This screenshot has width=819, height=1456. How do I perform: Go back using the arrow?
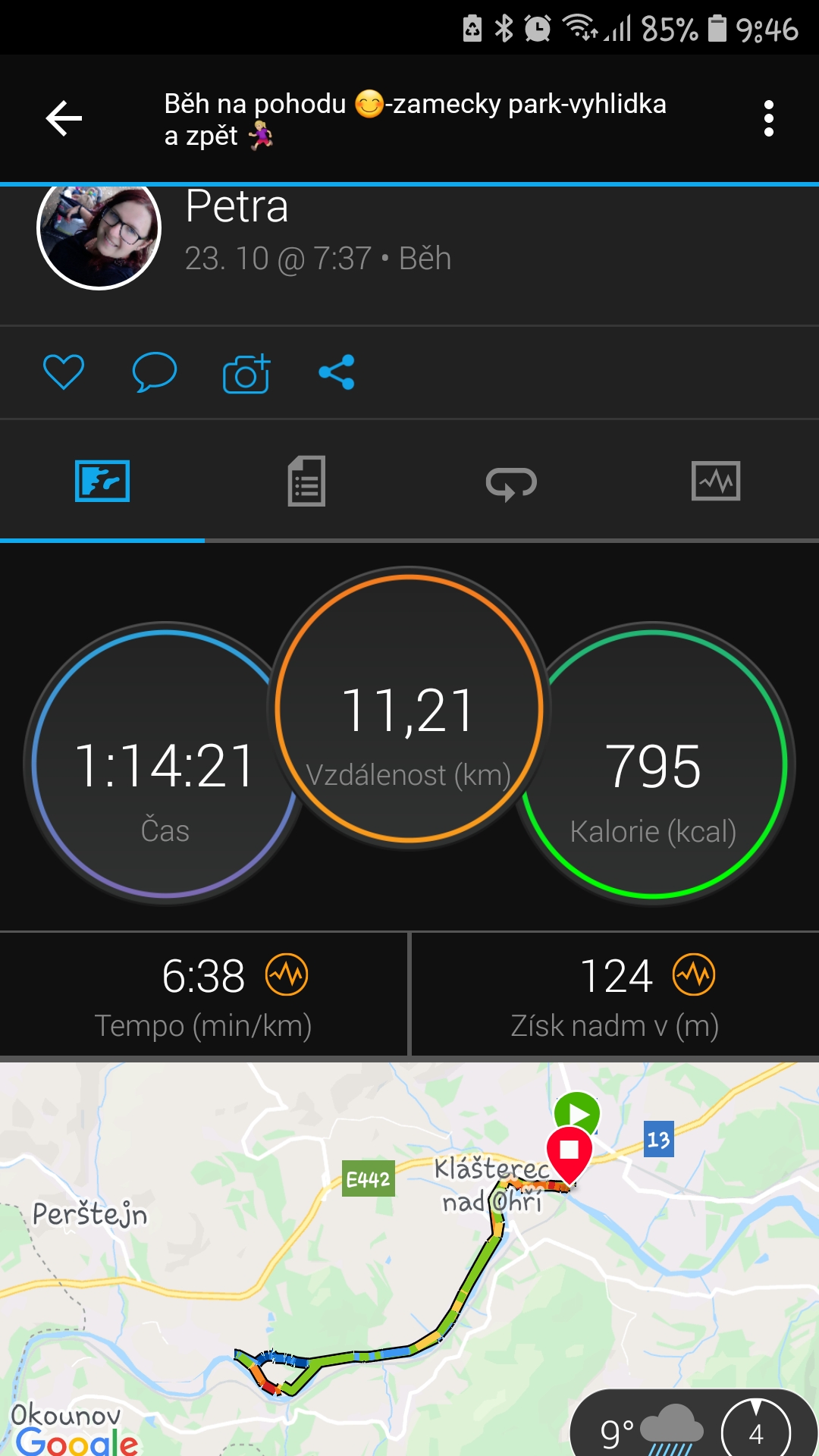[x=64, y=118]
